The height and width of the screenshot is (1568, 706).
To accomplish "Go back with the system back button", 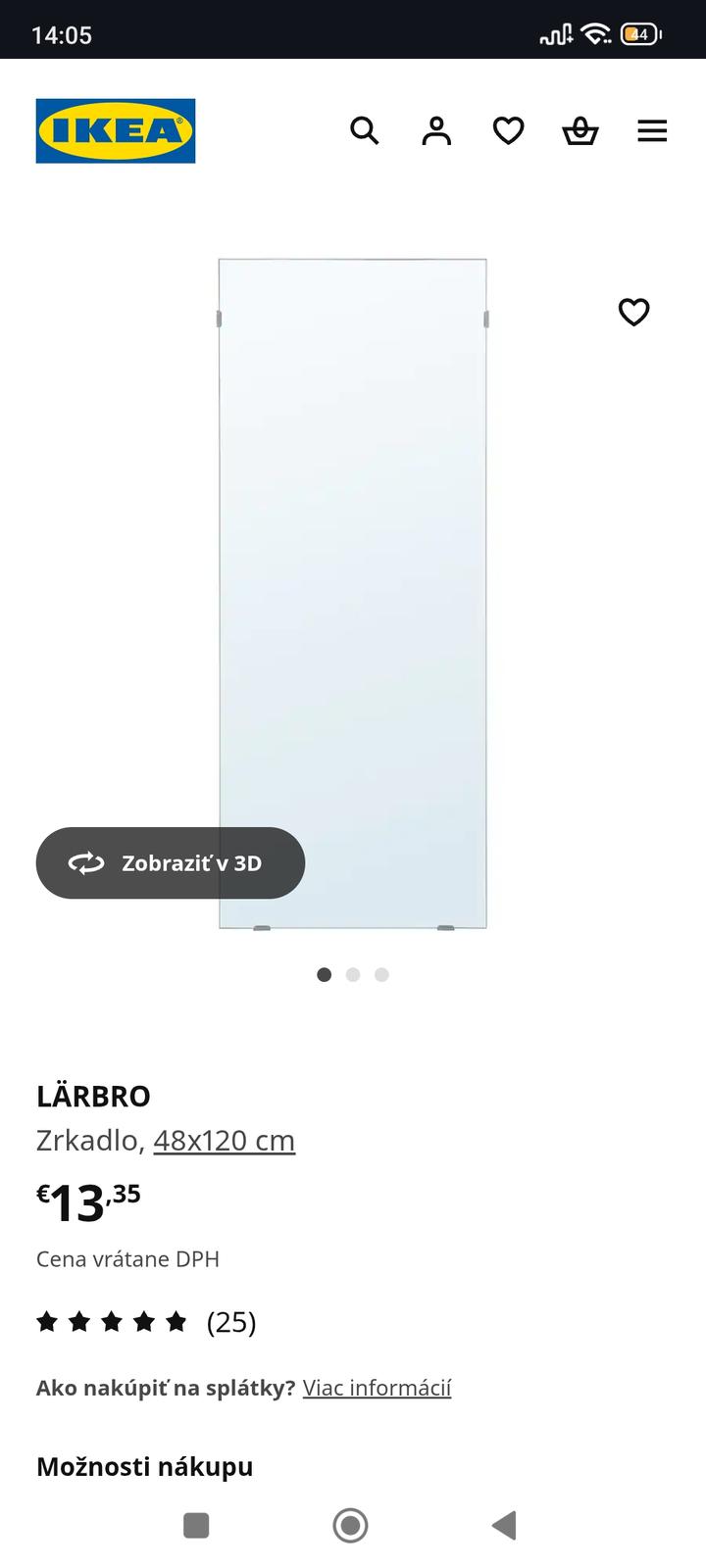I will click(x=504, y=1525).
